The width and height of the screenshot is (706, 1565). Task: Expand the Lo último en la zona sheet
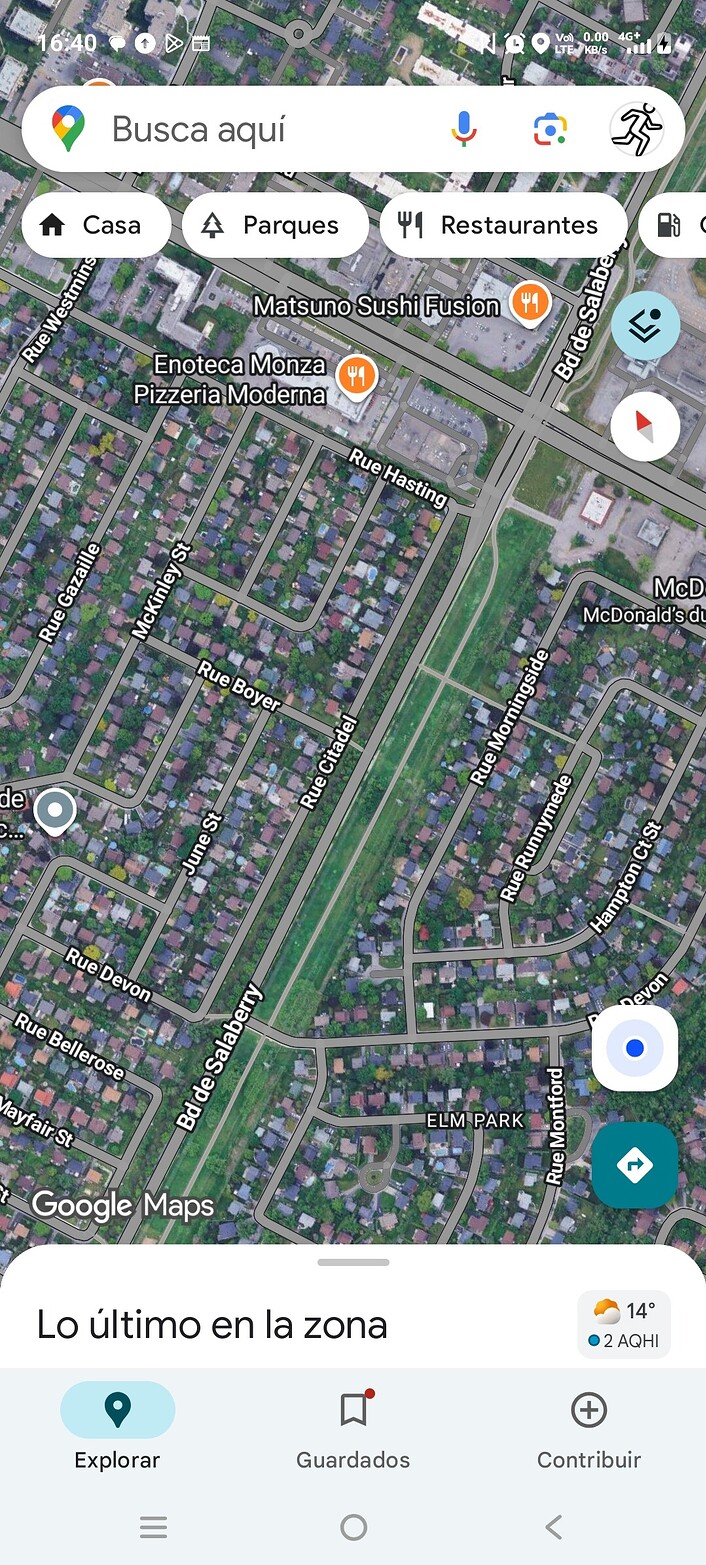pyautogui.click(x=353, y=1263)
